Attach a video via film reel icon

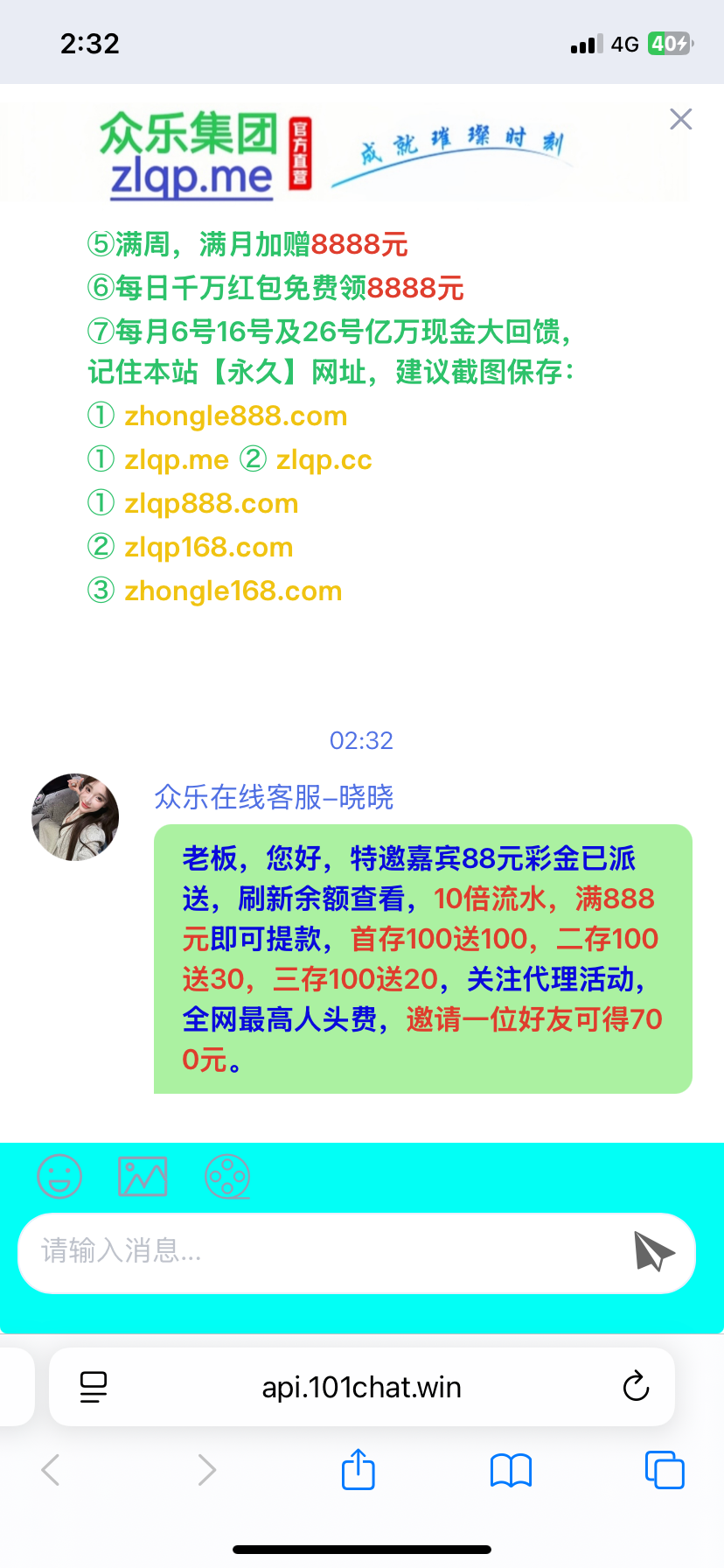(227, 1177)
